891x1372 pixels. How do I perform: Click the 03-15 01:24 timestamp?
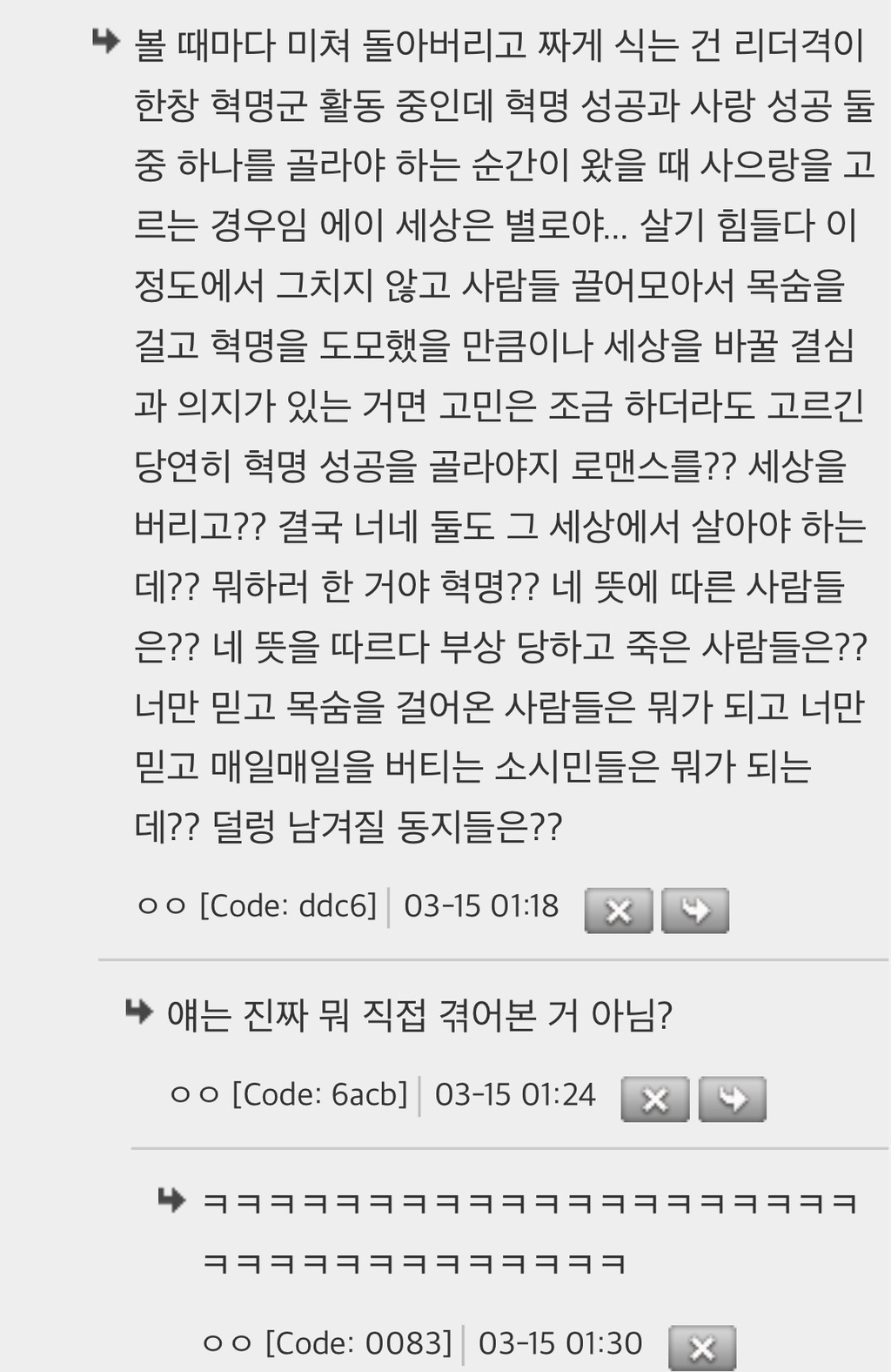513,1094
